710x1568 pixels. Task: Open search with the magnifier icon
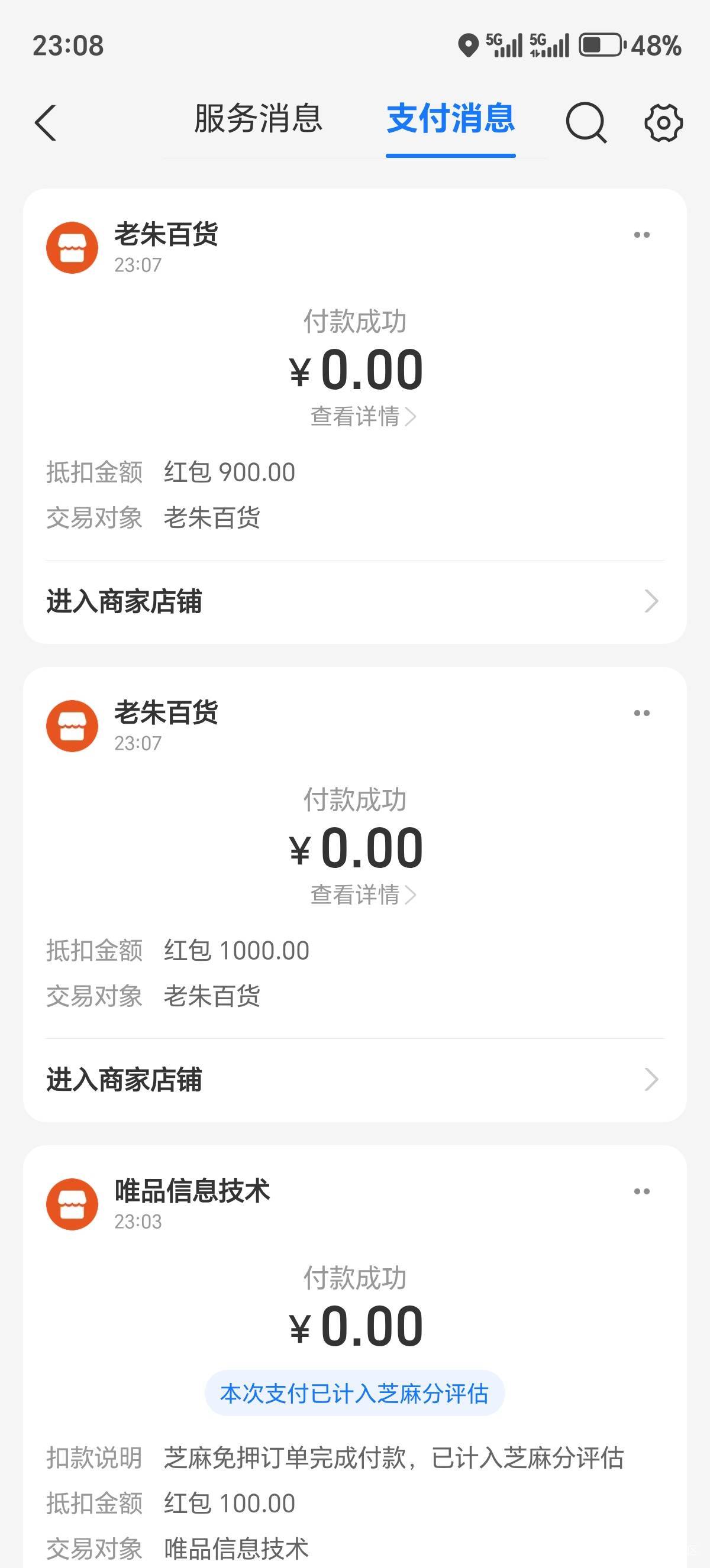[x=586, y=122]
